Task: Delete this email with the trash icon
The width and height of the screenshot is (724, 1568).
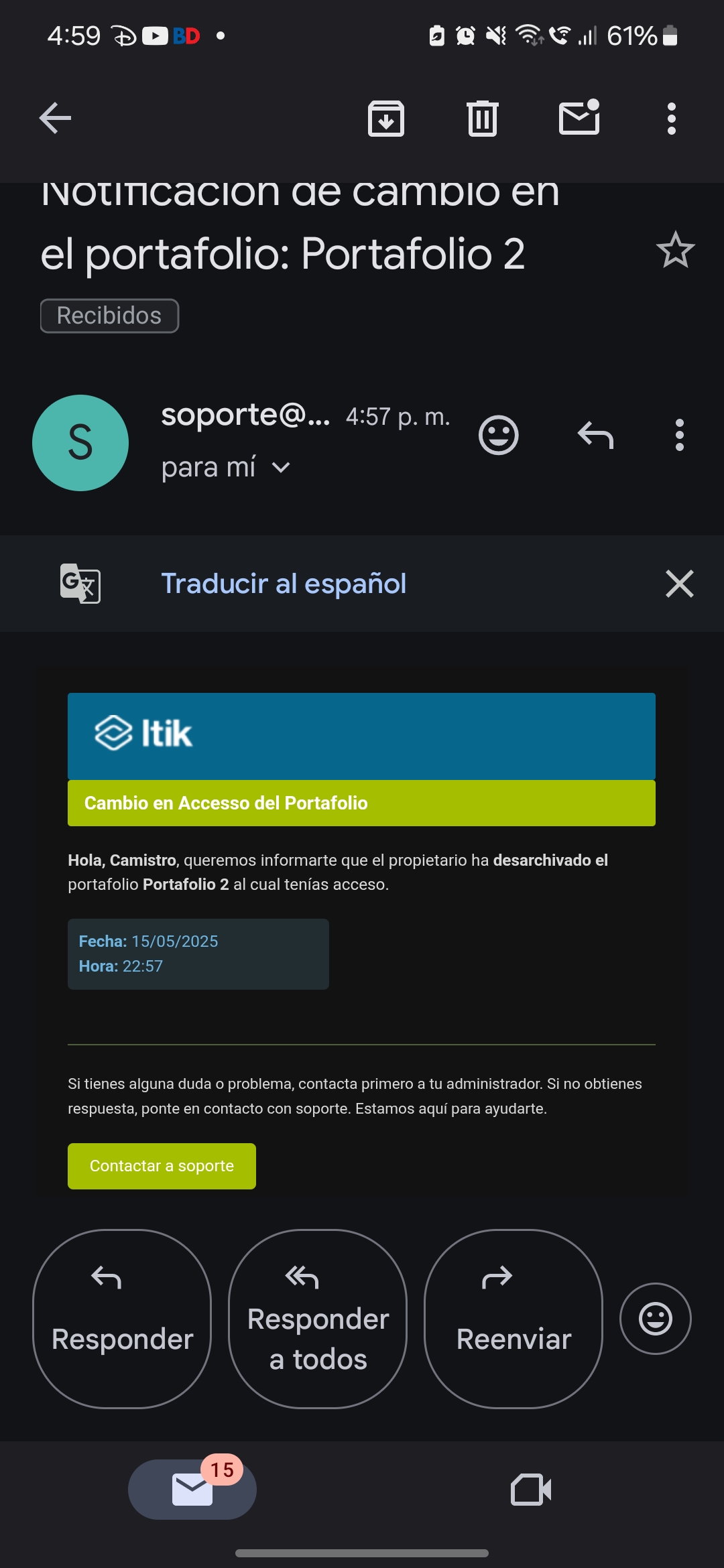Action: pos(483,119)
